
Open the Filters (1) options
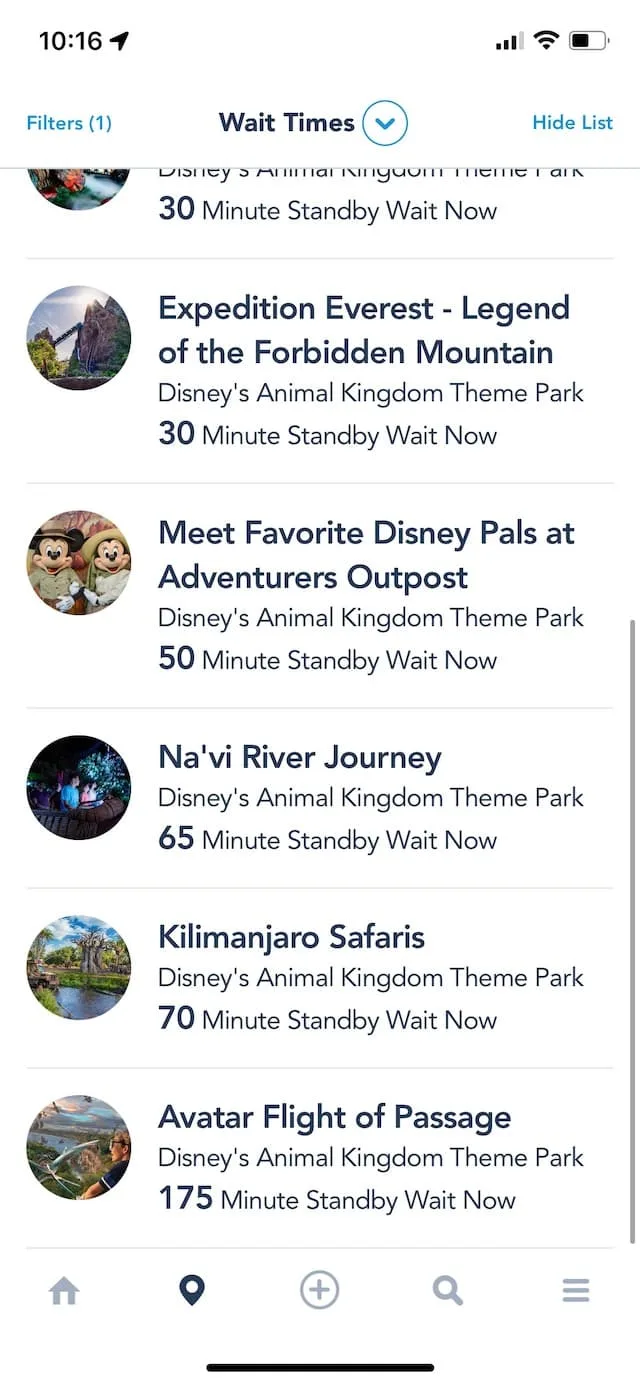(69, 123)
